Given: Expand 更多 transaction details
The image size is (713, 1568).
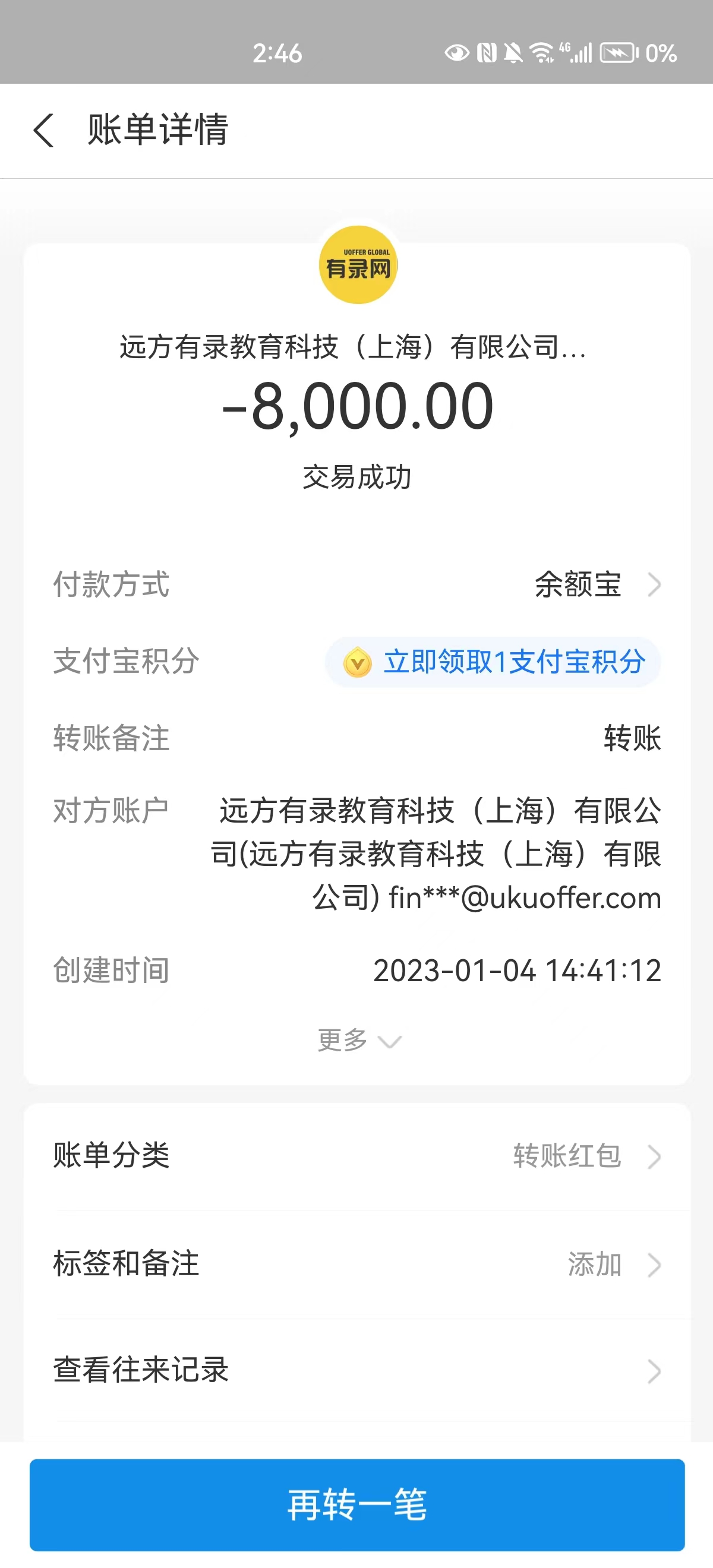Looking at the screenshot, I should pos(358,1040).
